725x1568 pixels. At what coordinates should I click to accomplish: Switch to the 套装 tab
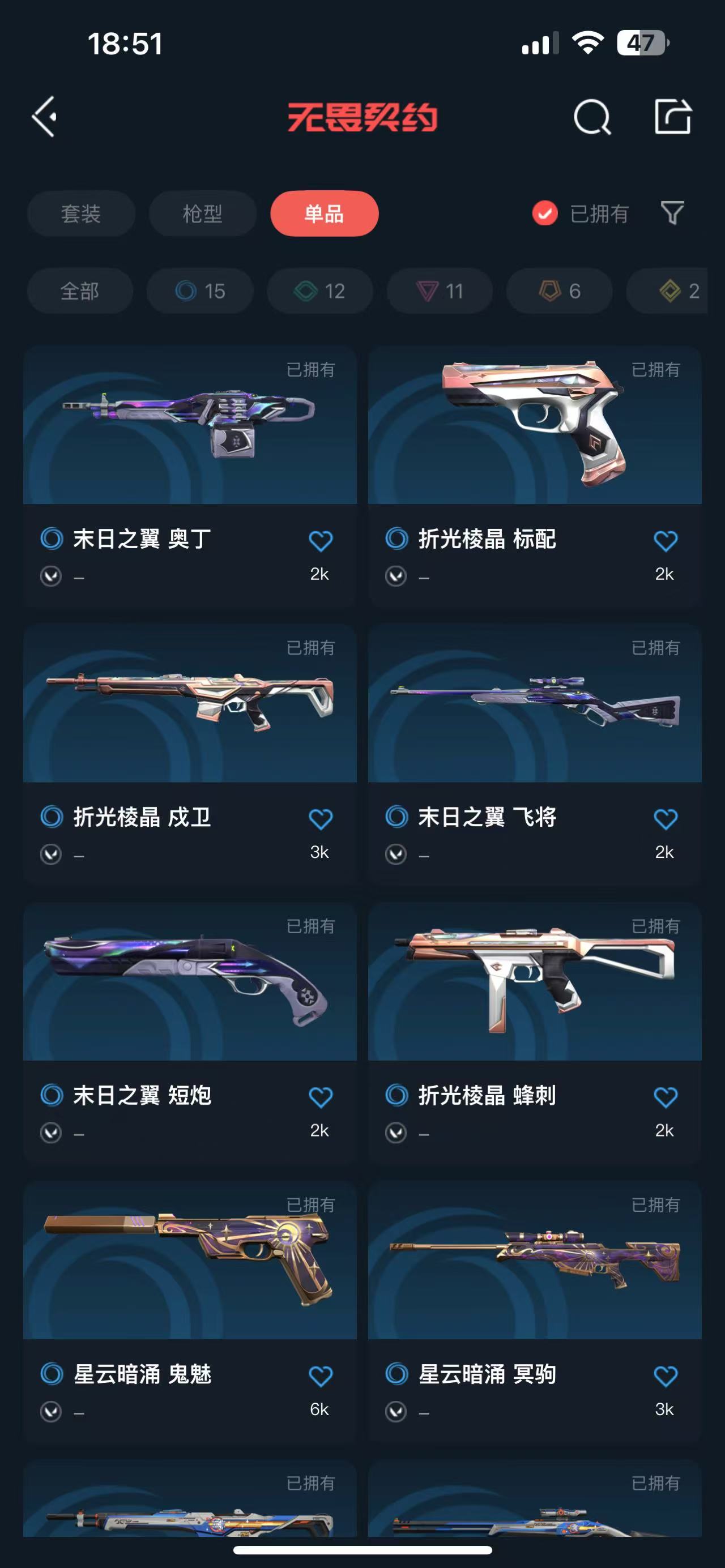click(80, 213)
